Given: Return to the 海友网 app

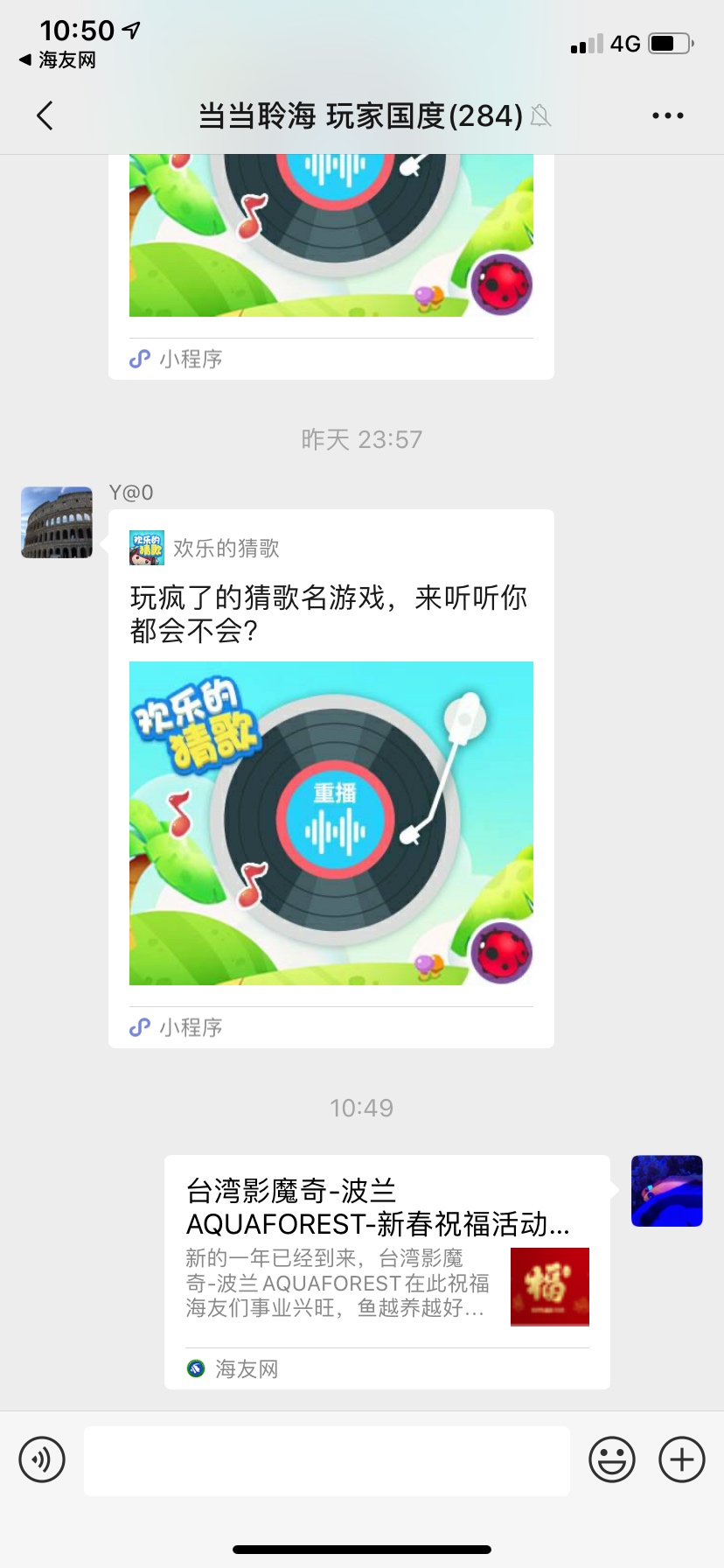Looking at the screenshot, I should tap(58, 60).
